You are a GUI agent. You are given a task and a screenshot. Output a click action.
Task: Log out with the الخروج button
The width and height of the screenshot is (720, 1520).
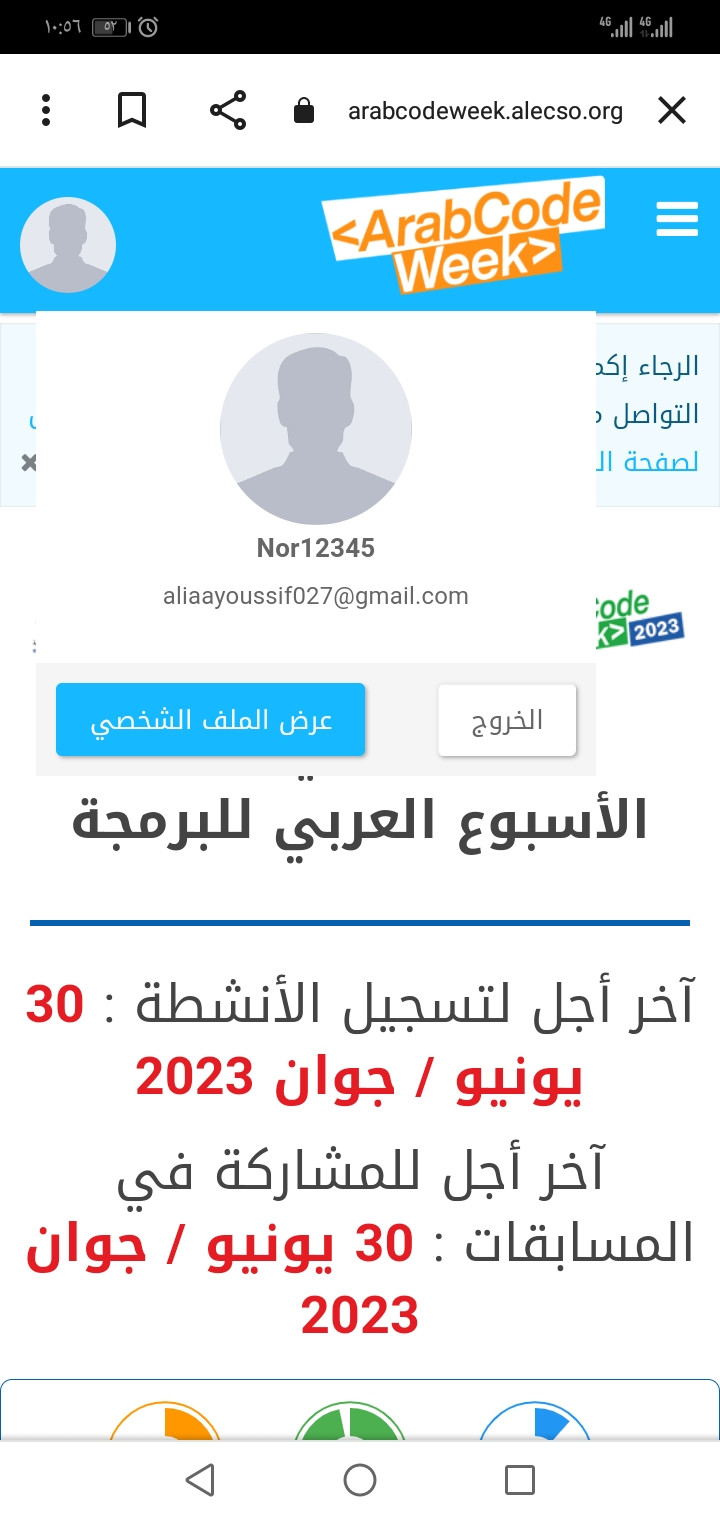[507, 720]
